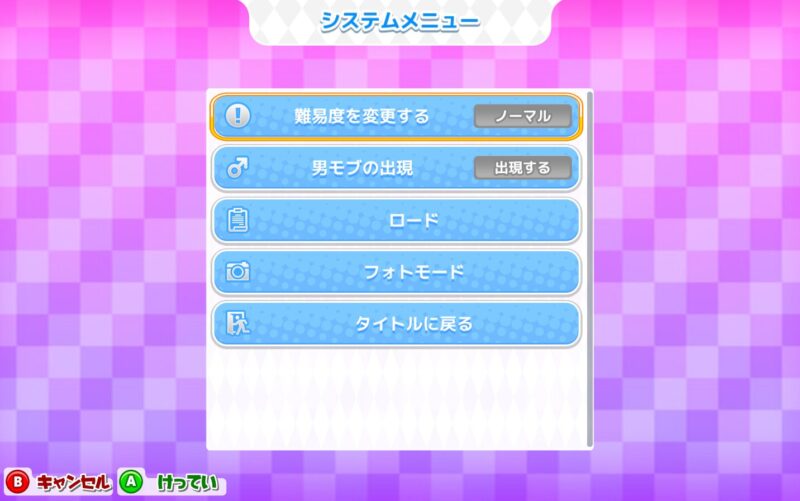Tap the A けってい confirm button
The height and width of the screenshot is (501, 800).
coord(170,483)
